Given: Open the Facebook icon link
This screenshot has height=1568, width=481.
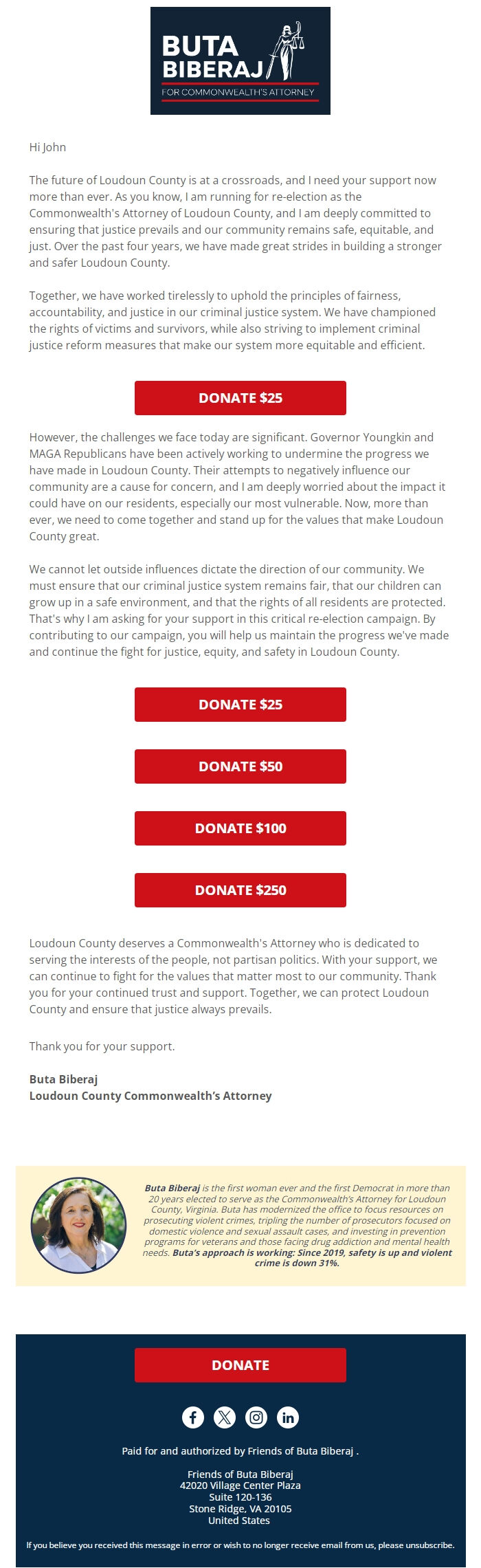Looking at the screenshot, I should (193, 1417).
